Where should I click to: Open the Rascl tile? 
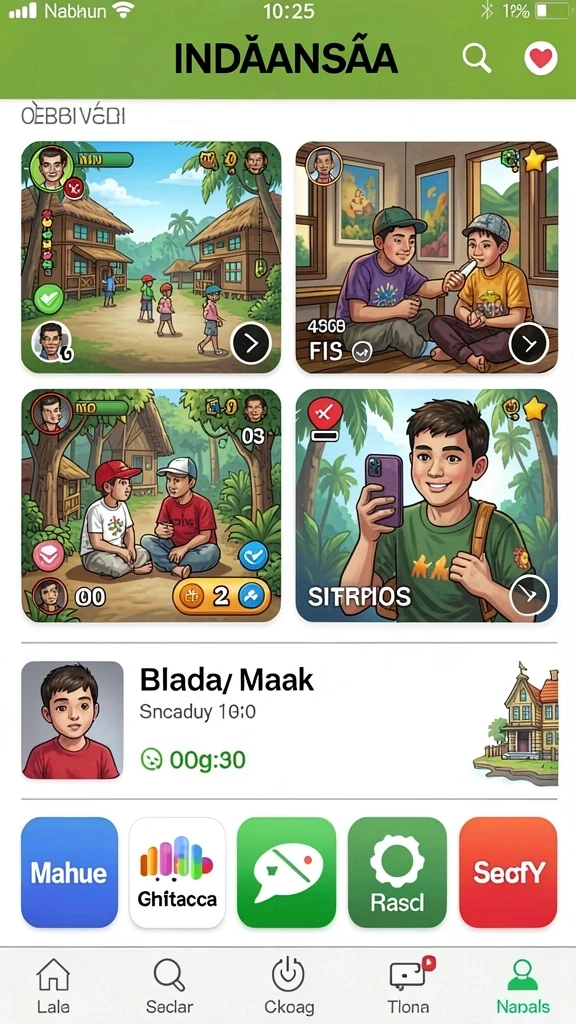tap(397, 872)
